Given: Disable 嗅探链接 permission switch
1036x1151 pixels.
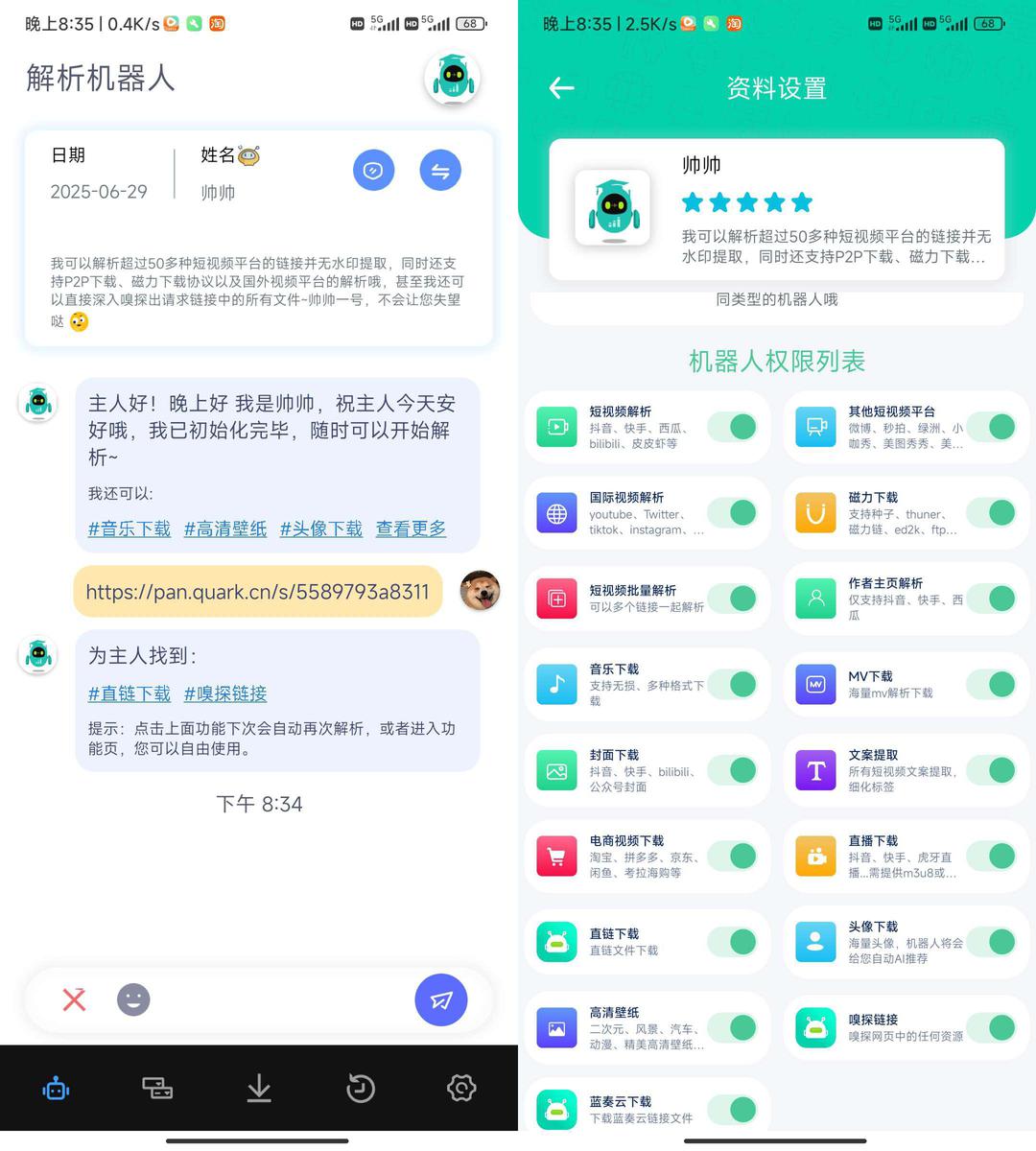Looking at the screenshot, I should point(992,1027).
